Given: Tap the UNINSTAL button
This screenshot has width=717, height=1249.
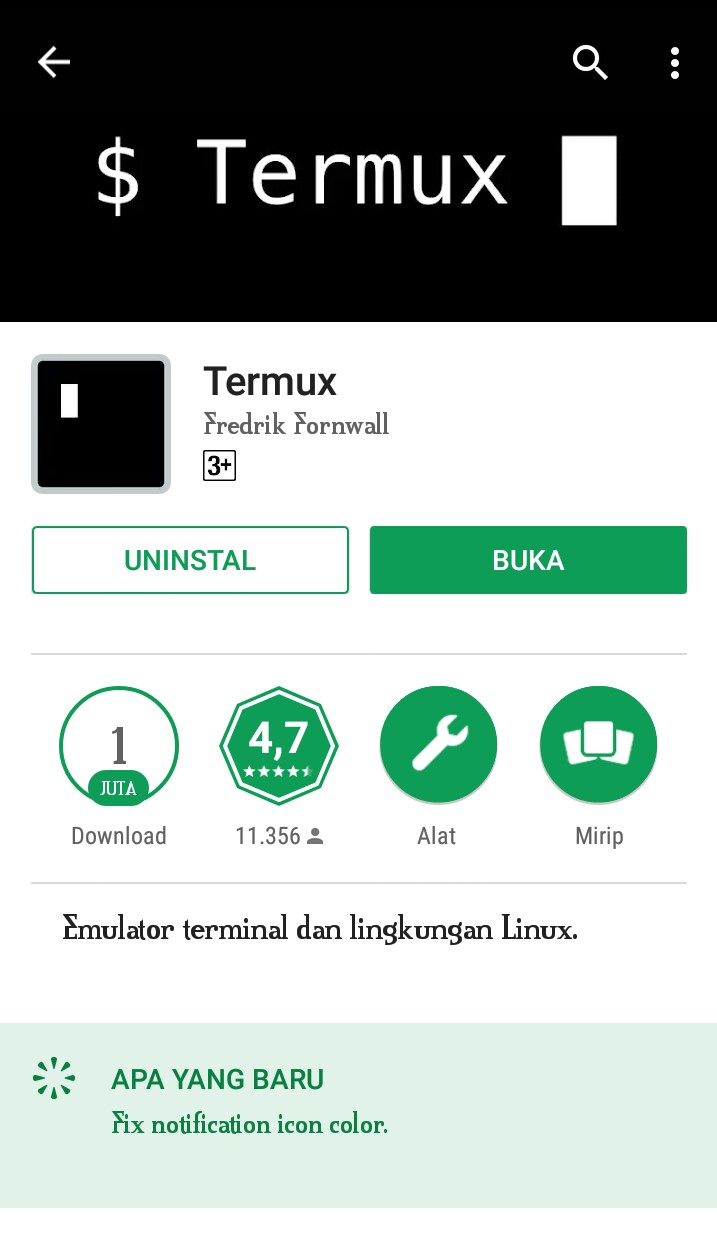Looking at the screenshot, I should click(x=190, y=560).
